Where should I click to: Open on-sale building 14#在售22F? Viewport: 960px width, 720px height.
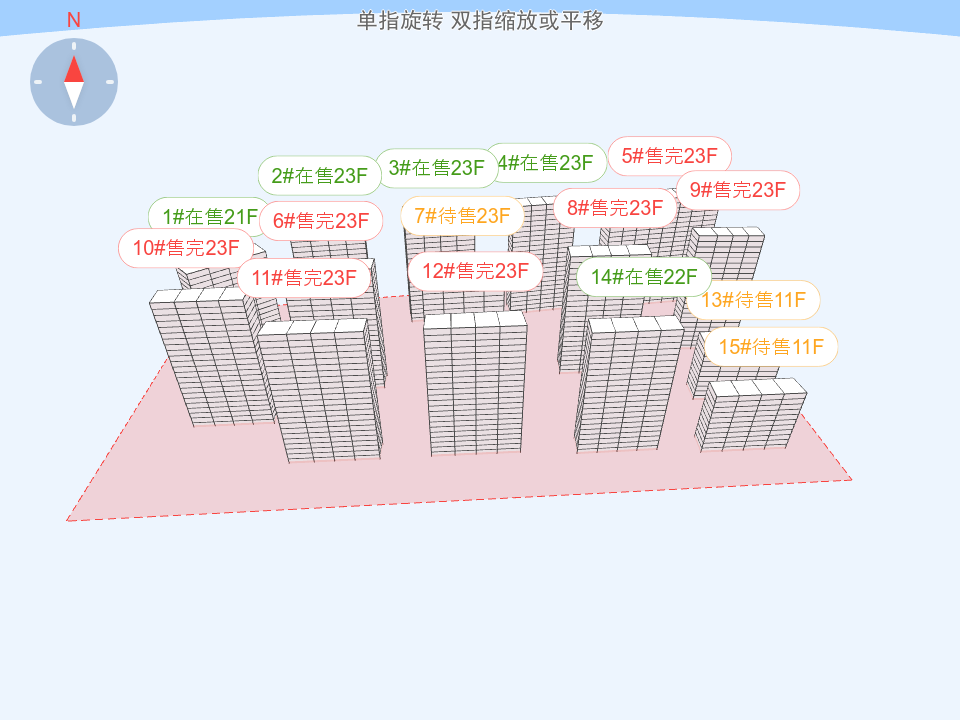click(644, 277)
